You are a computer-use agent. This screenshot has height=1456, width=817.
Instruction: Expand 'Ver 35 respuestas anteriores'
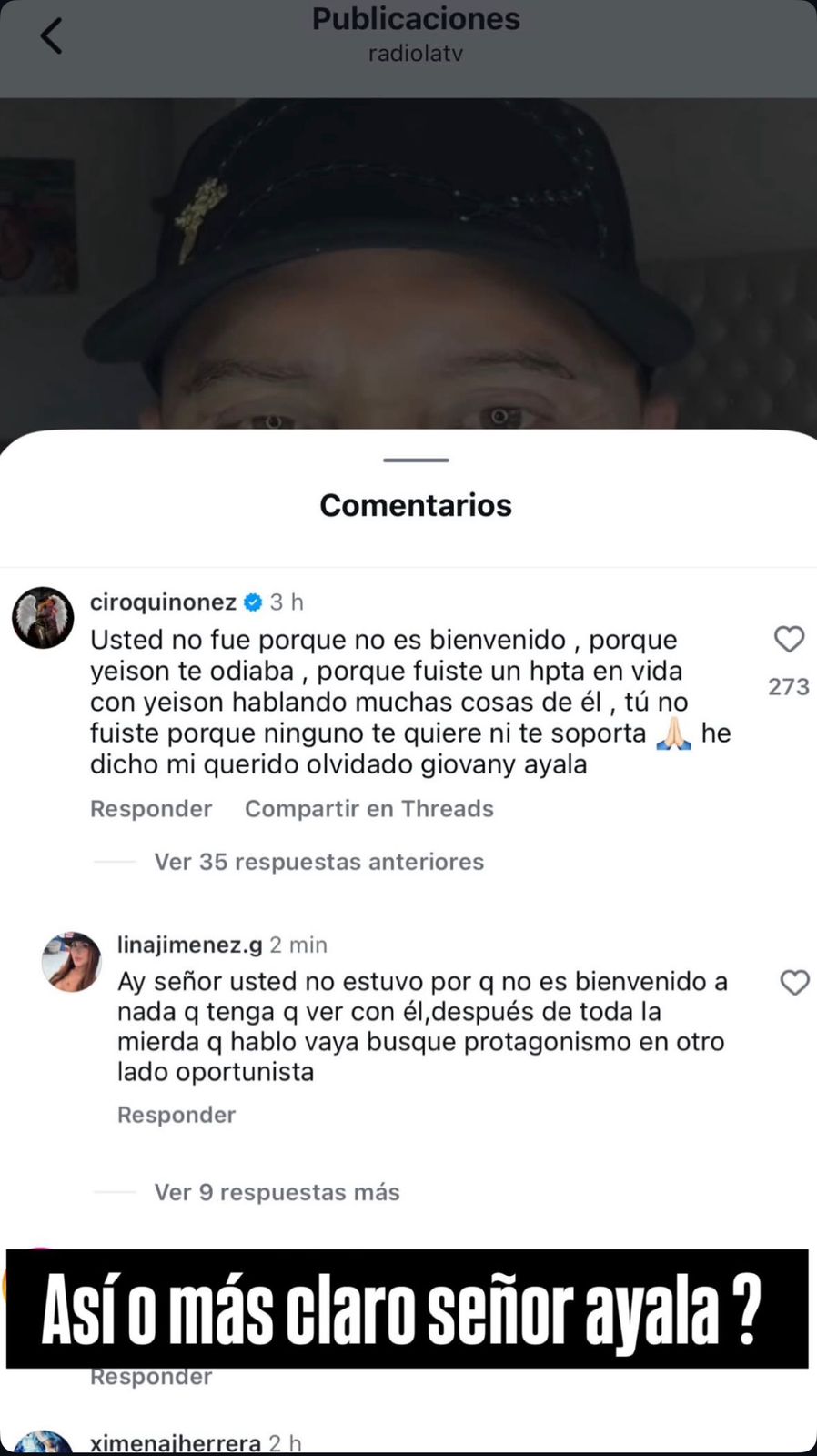tap(318, 861)
